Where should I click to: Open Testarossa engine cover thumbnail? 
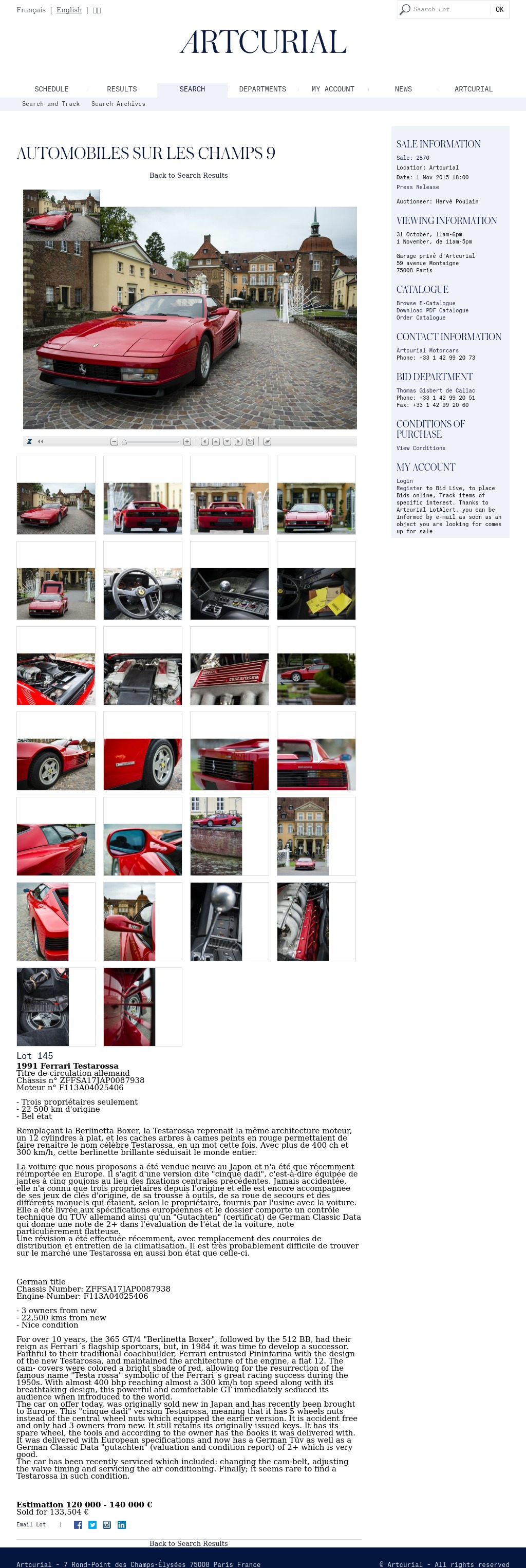[x=230, y=679]
